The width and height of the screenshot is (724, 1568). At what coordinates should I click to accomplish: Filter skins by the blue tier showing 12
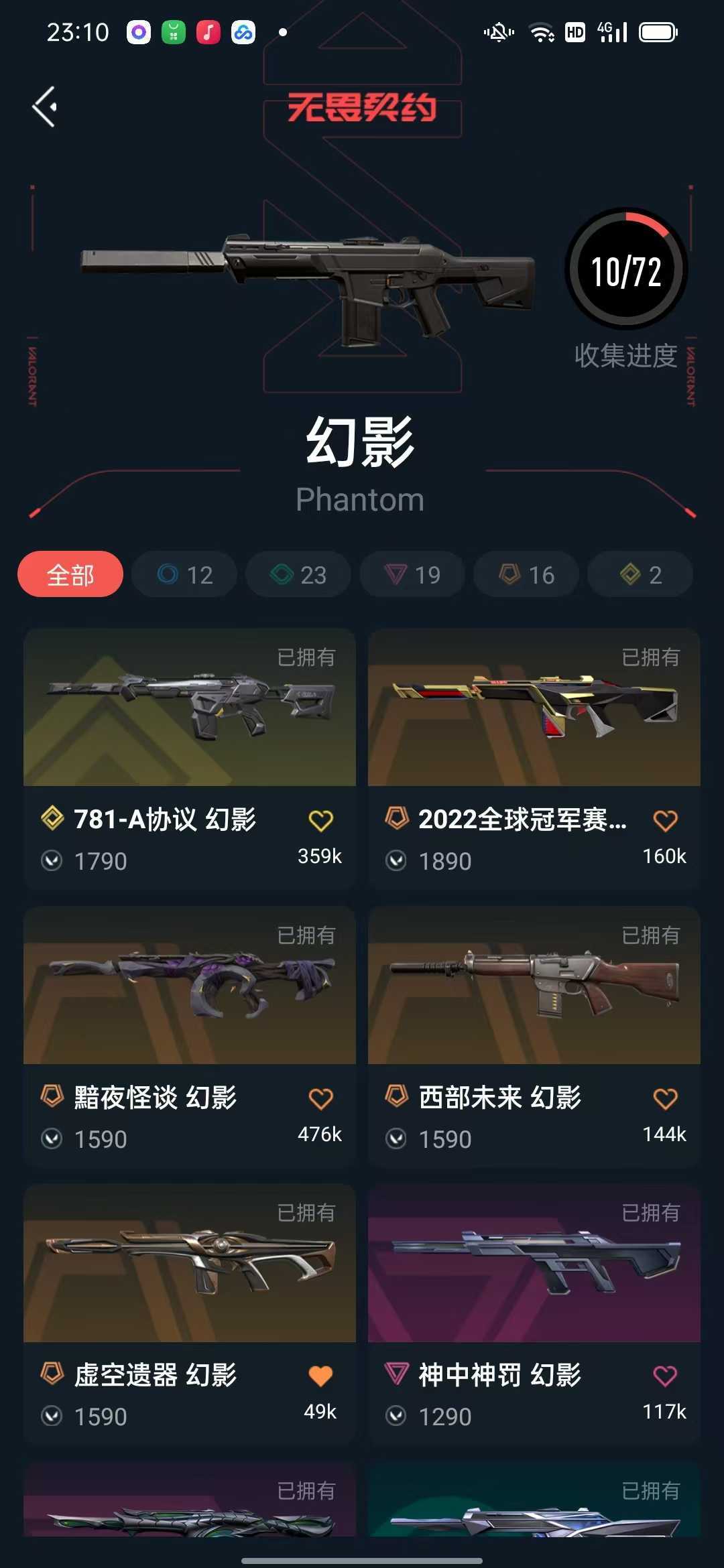tap(184, 574)
